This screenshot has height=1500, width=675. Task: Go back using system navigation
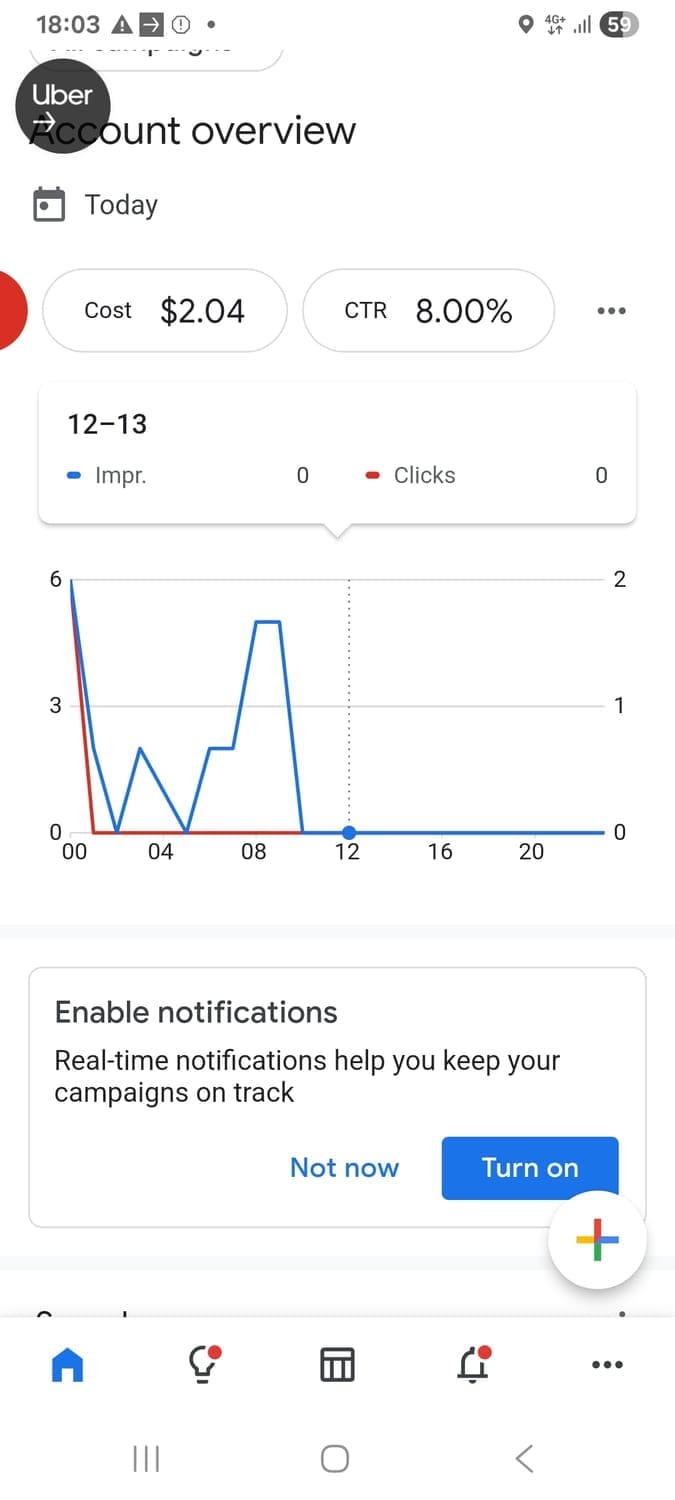[524, 1459]
